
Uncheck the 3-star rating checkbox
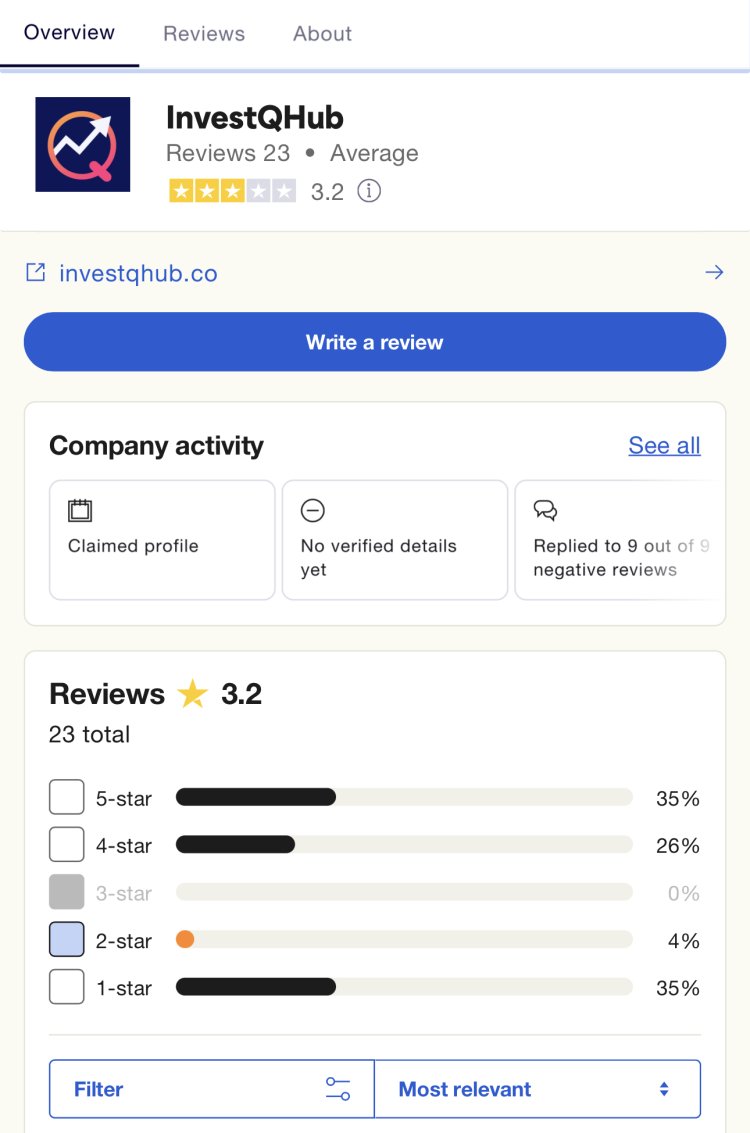(x=66, y=891)
